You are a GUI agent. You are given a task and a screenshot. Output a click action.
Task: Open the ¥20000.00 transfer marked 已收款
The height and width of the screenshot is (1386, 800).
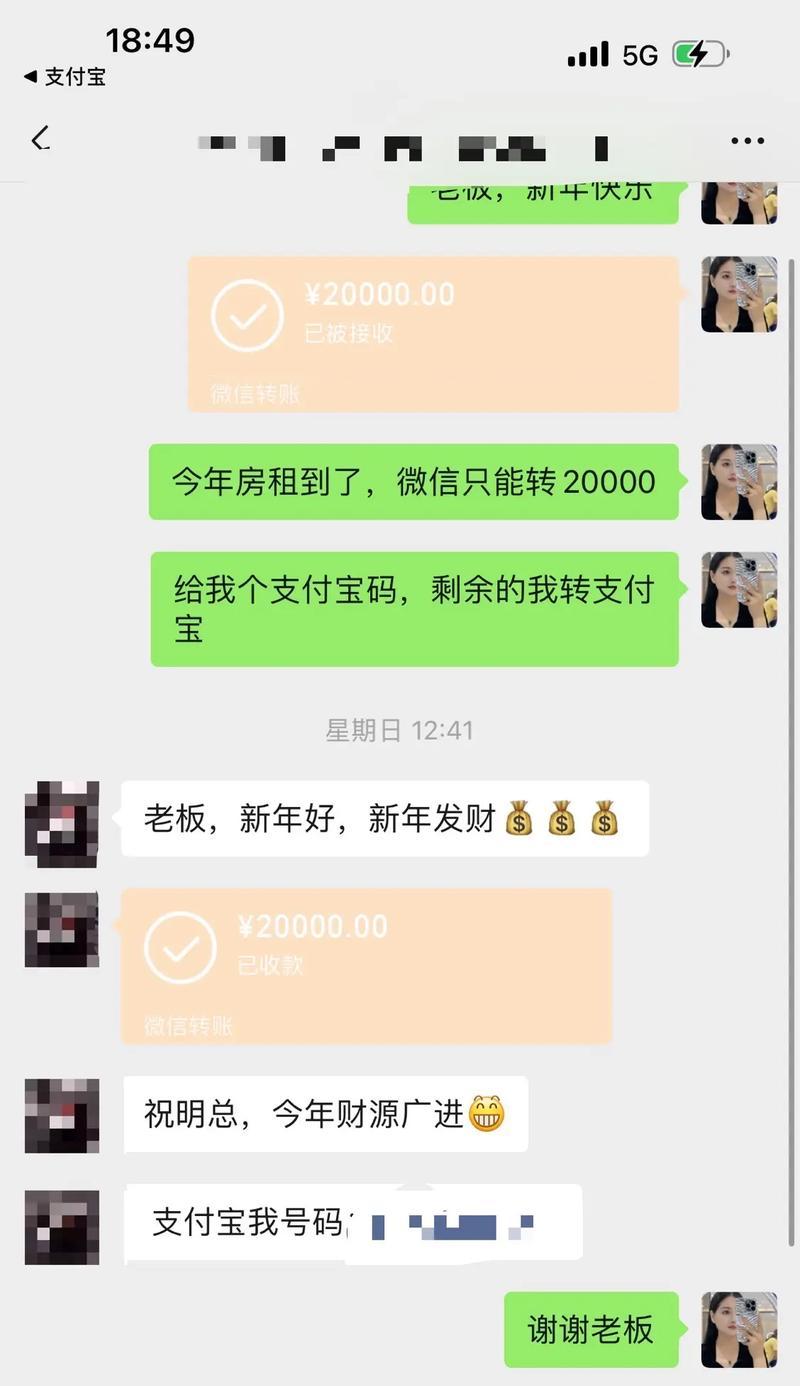point(366,965)
